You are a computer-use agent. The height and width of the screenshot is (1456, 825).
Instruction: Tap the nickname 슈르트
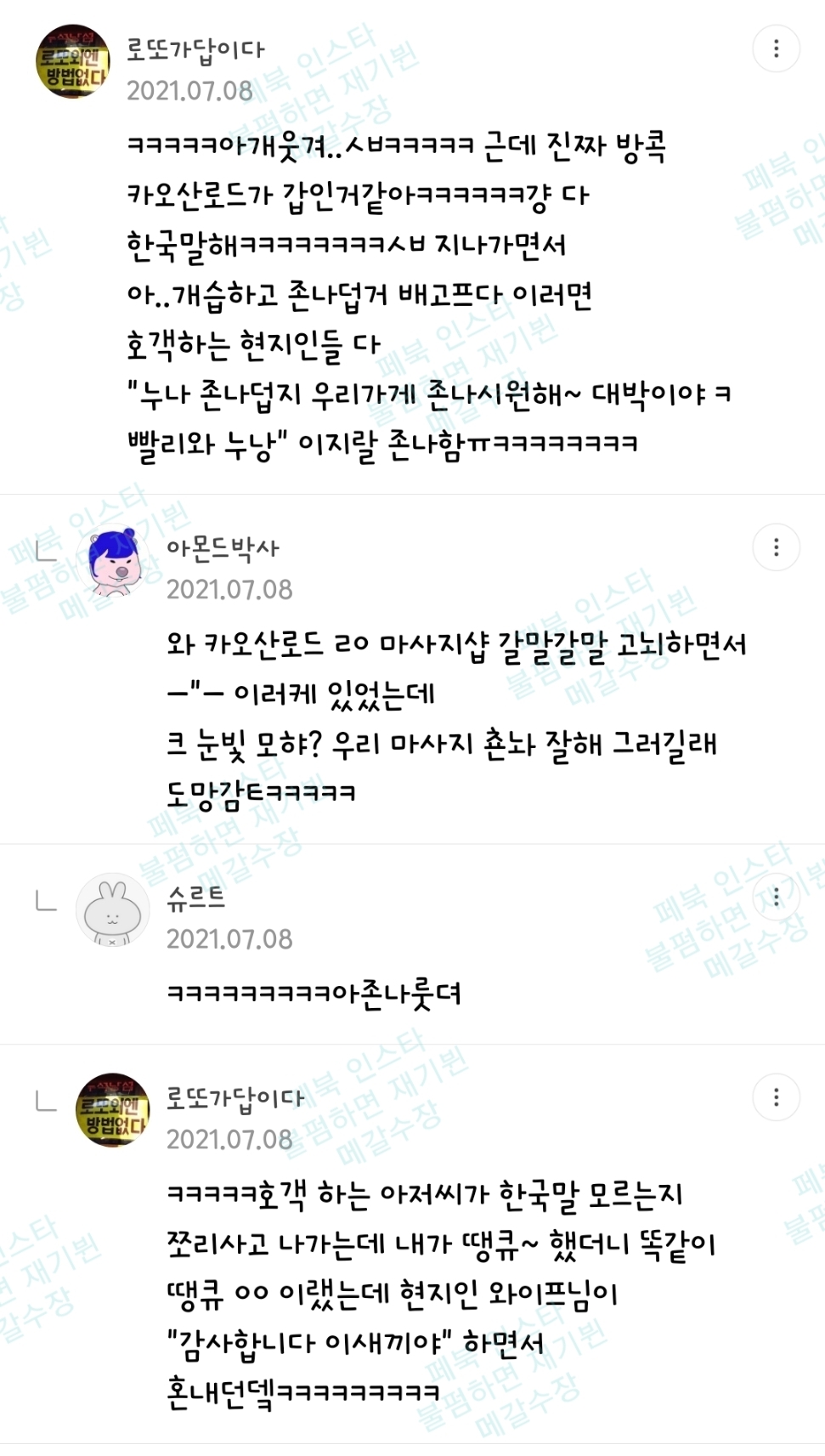(x=195, y=898)
